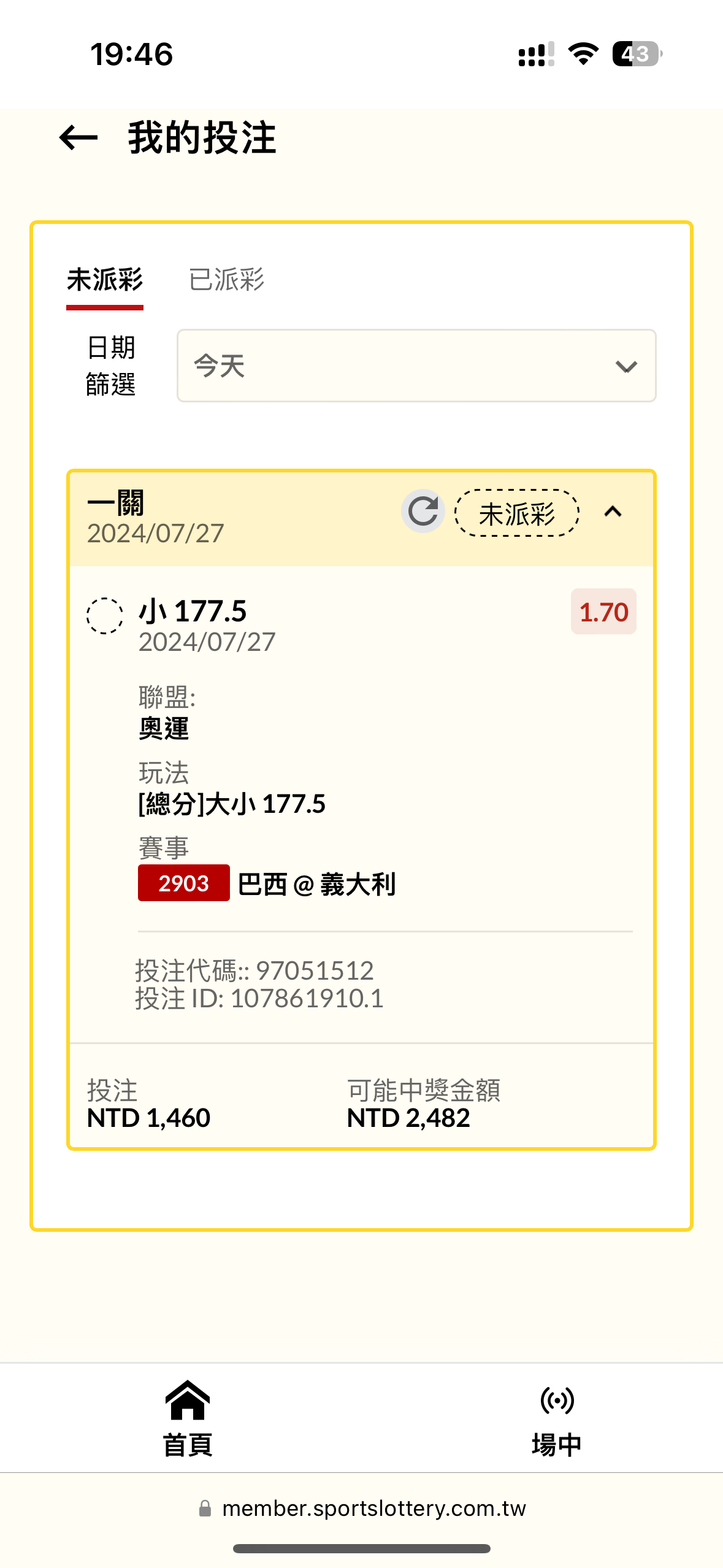Collapse the 一關 bet card
The height and width of the screenshot is (1568, 723).
613,512
